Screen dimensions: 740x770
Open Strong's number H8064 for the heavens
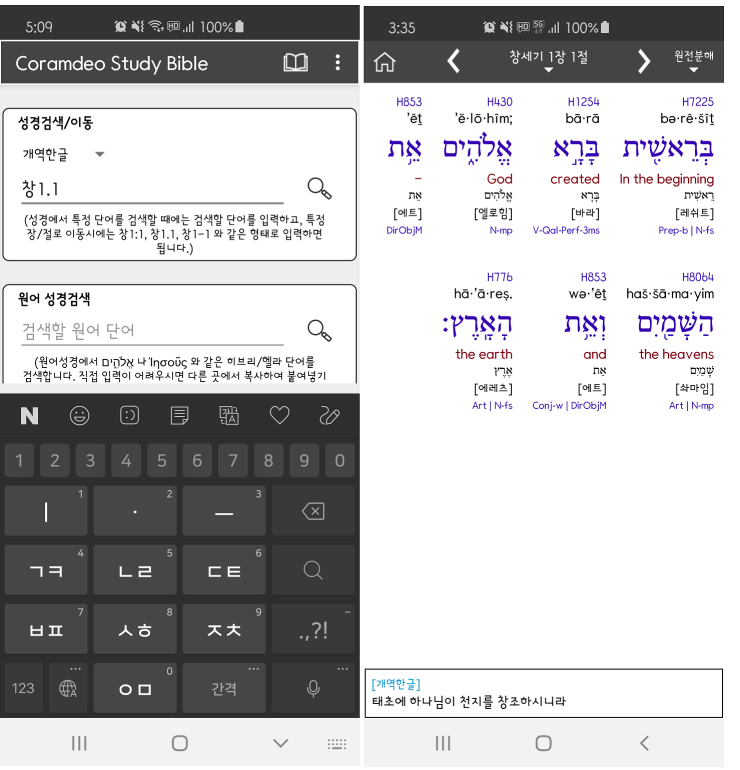coord(698,277)
